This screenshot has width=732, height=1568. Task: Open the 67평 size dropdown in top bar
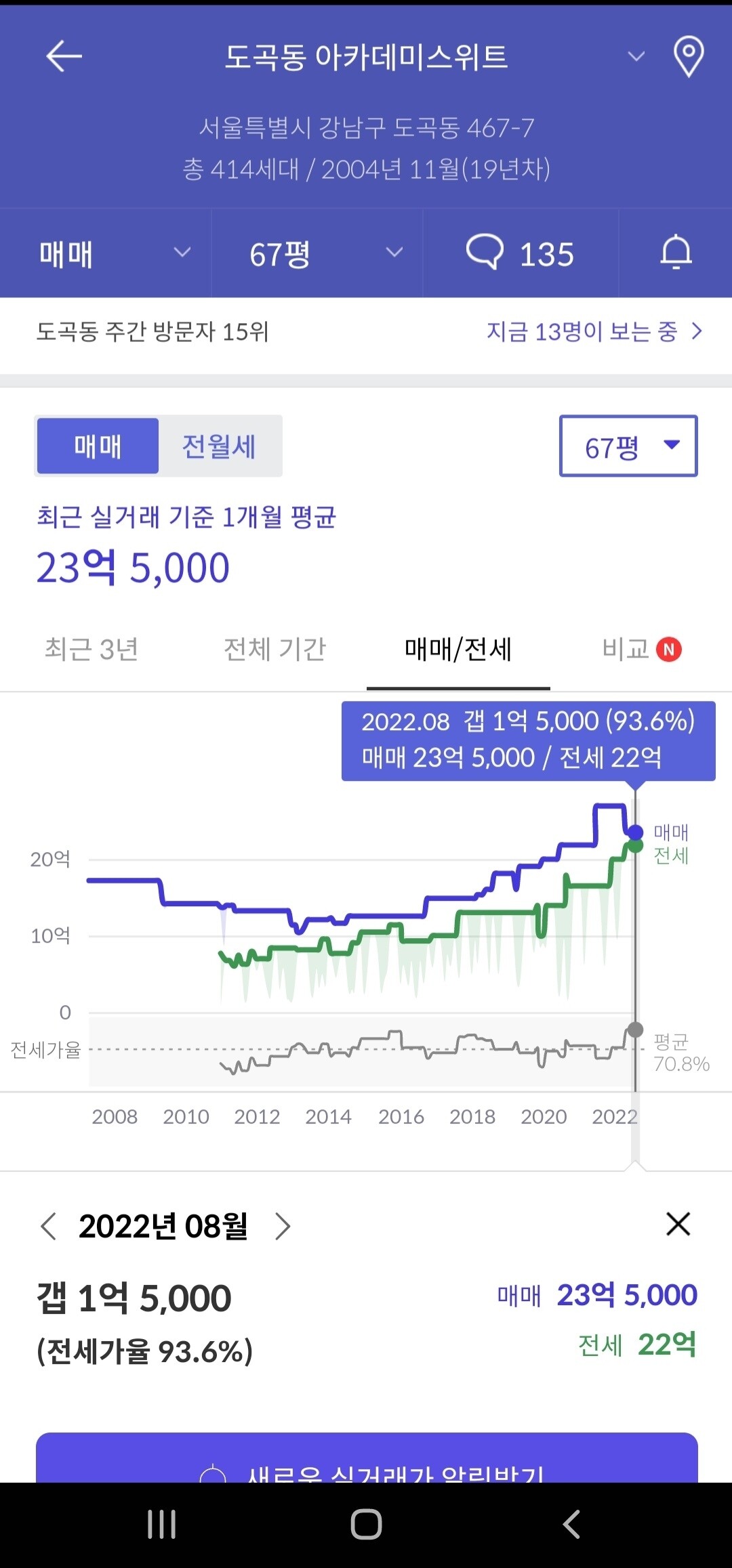tap(319, 253)
